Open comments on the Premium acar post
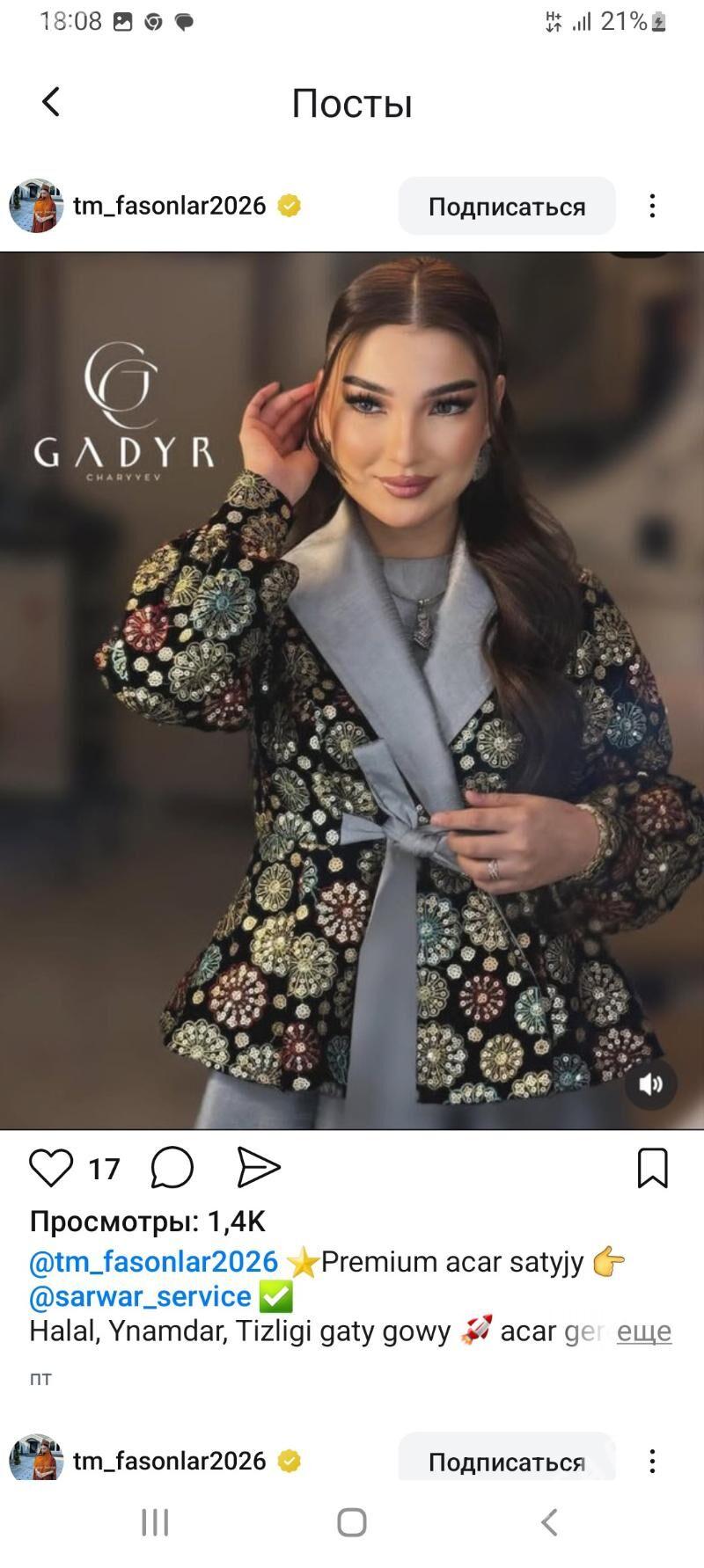Viewport: 704px width, 1568px height. pyautogui.click(x=172, y=1168)
